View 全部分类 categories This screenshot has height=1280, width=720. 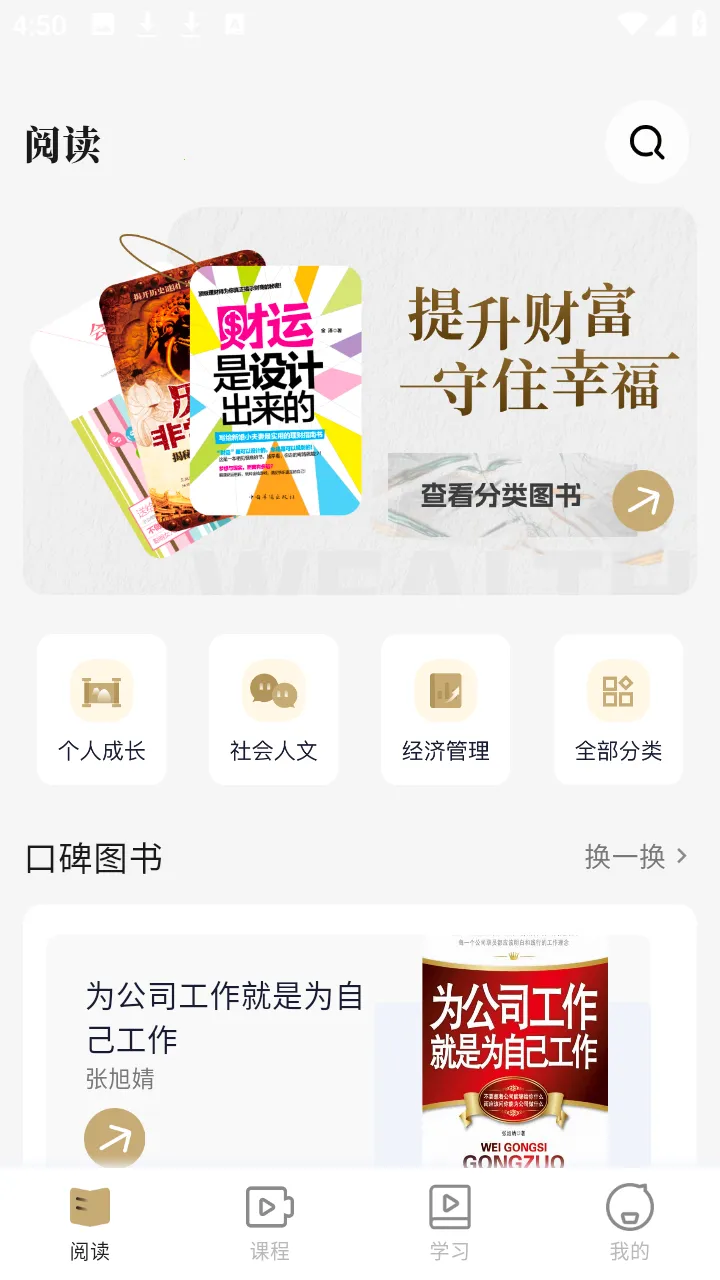[x=618, y=709]
